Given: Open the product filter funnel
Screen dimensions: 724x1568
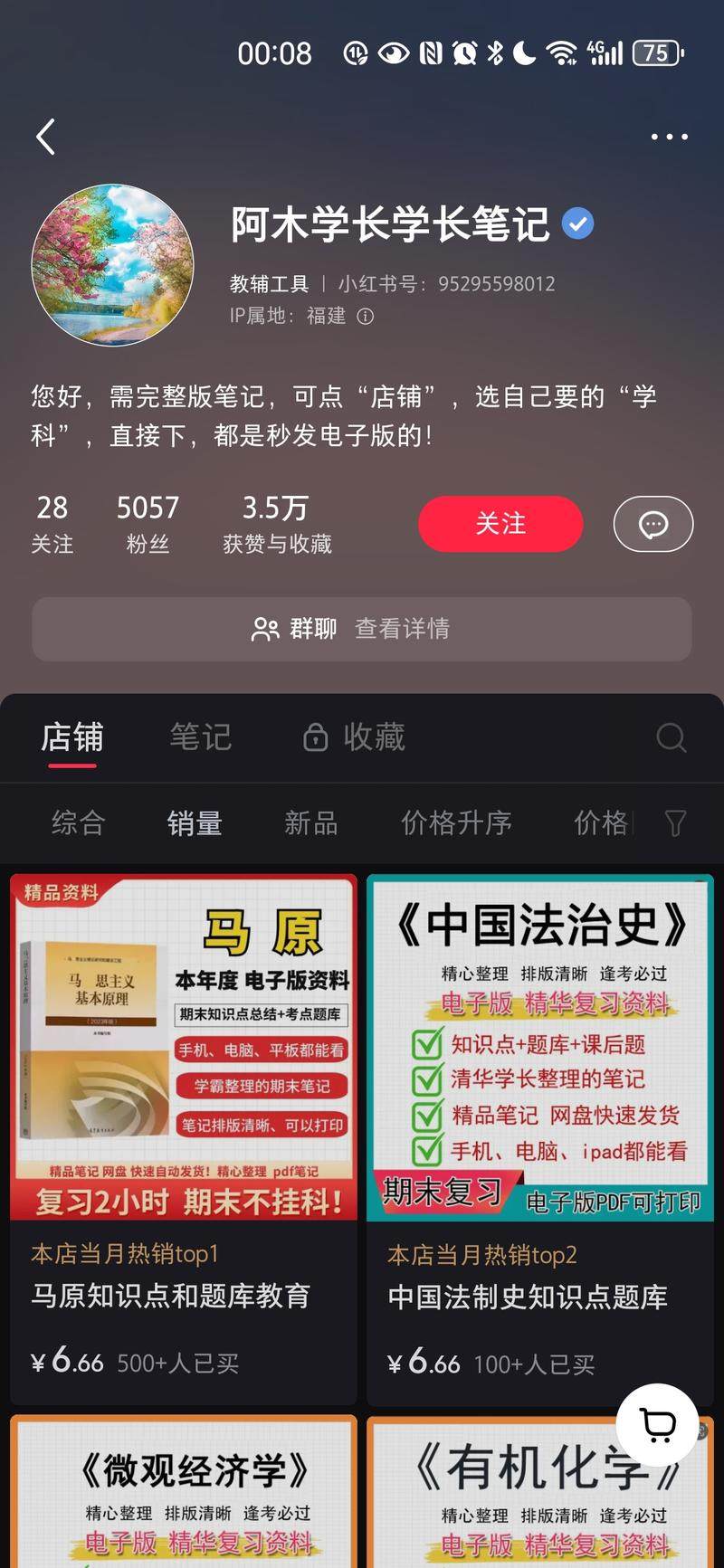Looking at the screenshot, I should click(675, 823).
